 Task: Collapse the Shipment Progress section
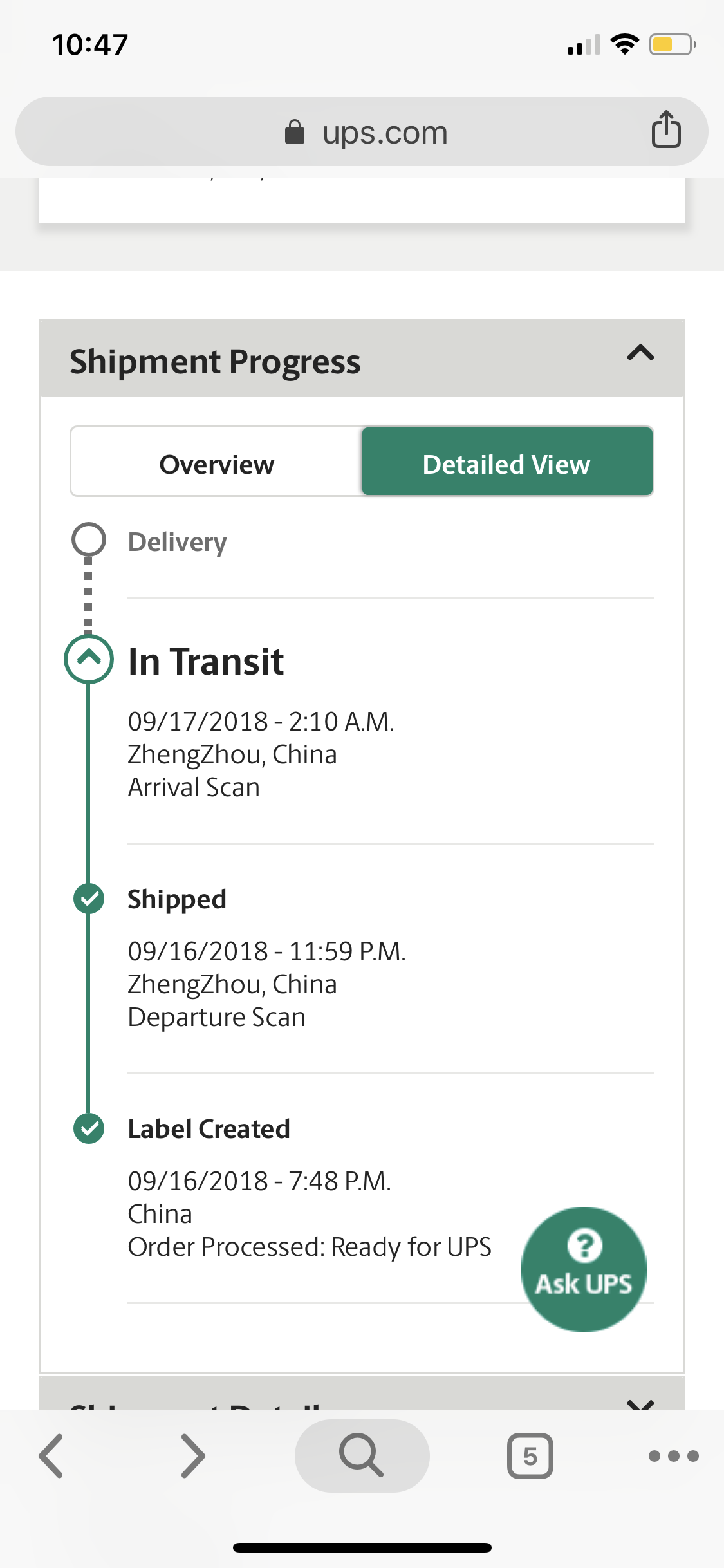coord(640,353)
